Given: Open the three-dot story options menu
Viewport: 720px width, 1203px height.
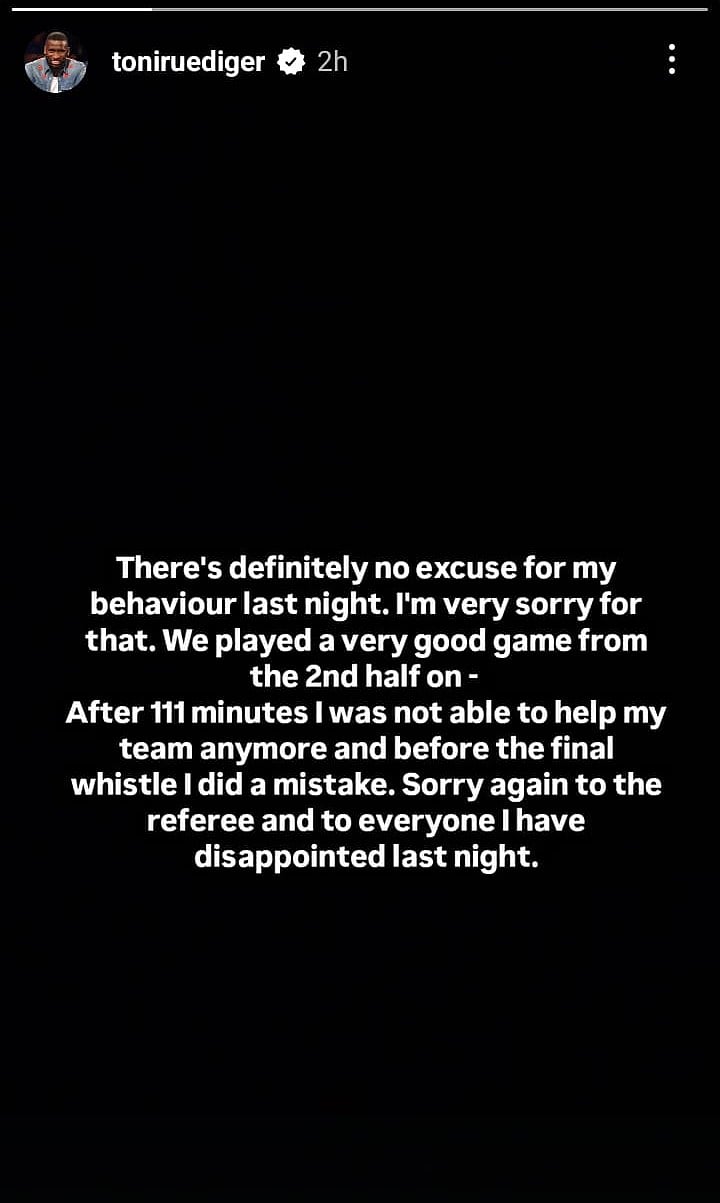Looking at the screenshot, I should coord(672,61).
